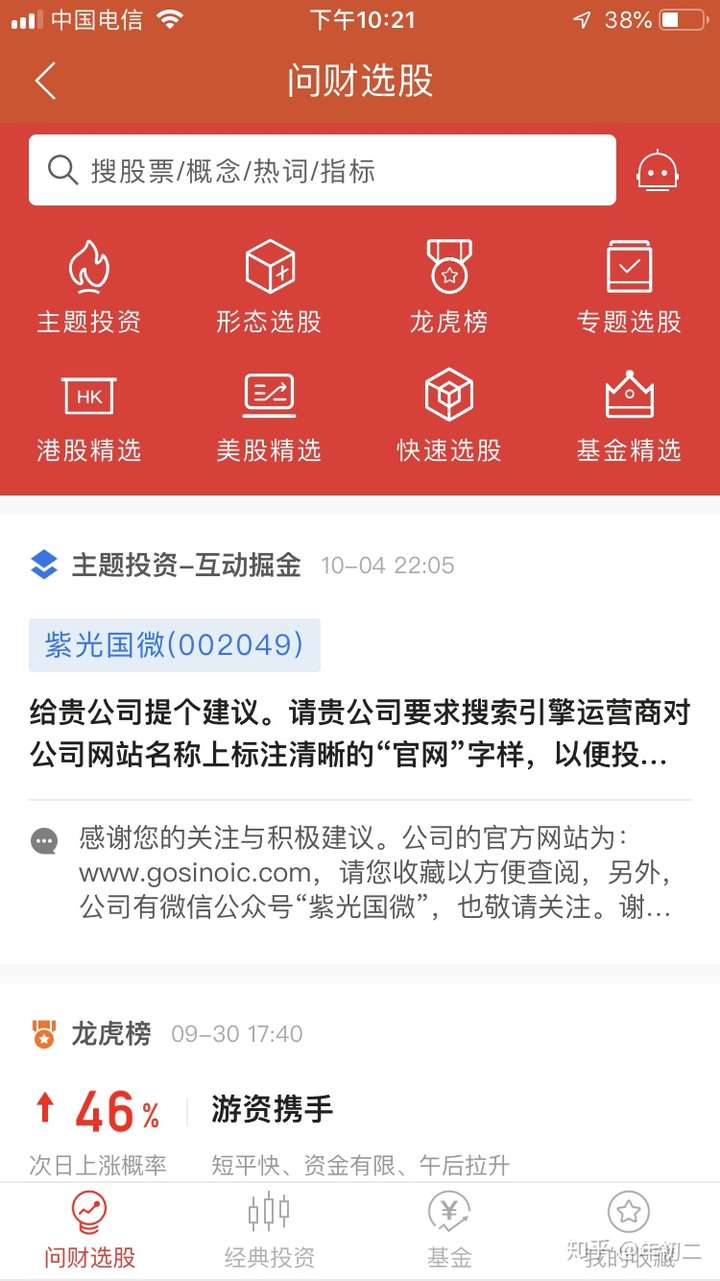Open the 游资携手 strategy entry
Screen dimensions: 720x1281
point(269,1108)
